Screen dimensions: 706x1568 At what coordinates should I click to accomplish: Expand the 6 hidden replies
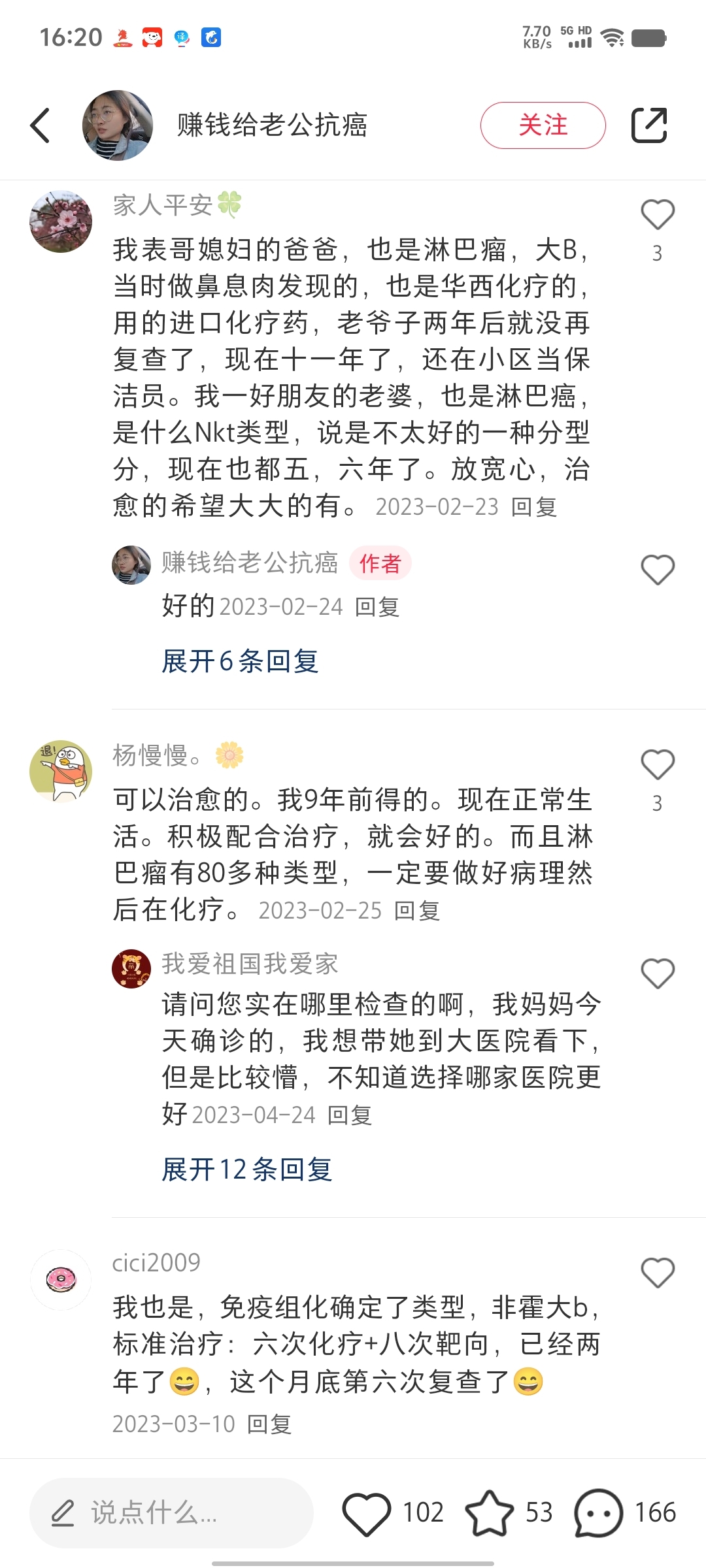click(x=240, y=661)
